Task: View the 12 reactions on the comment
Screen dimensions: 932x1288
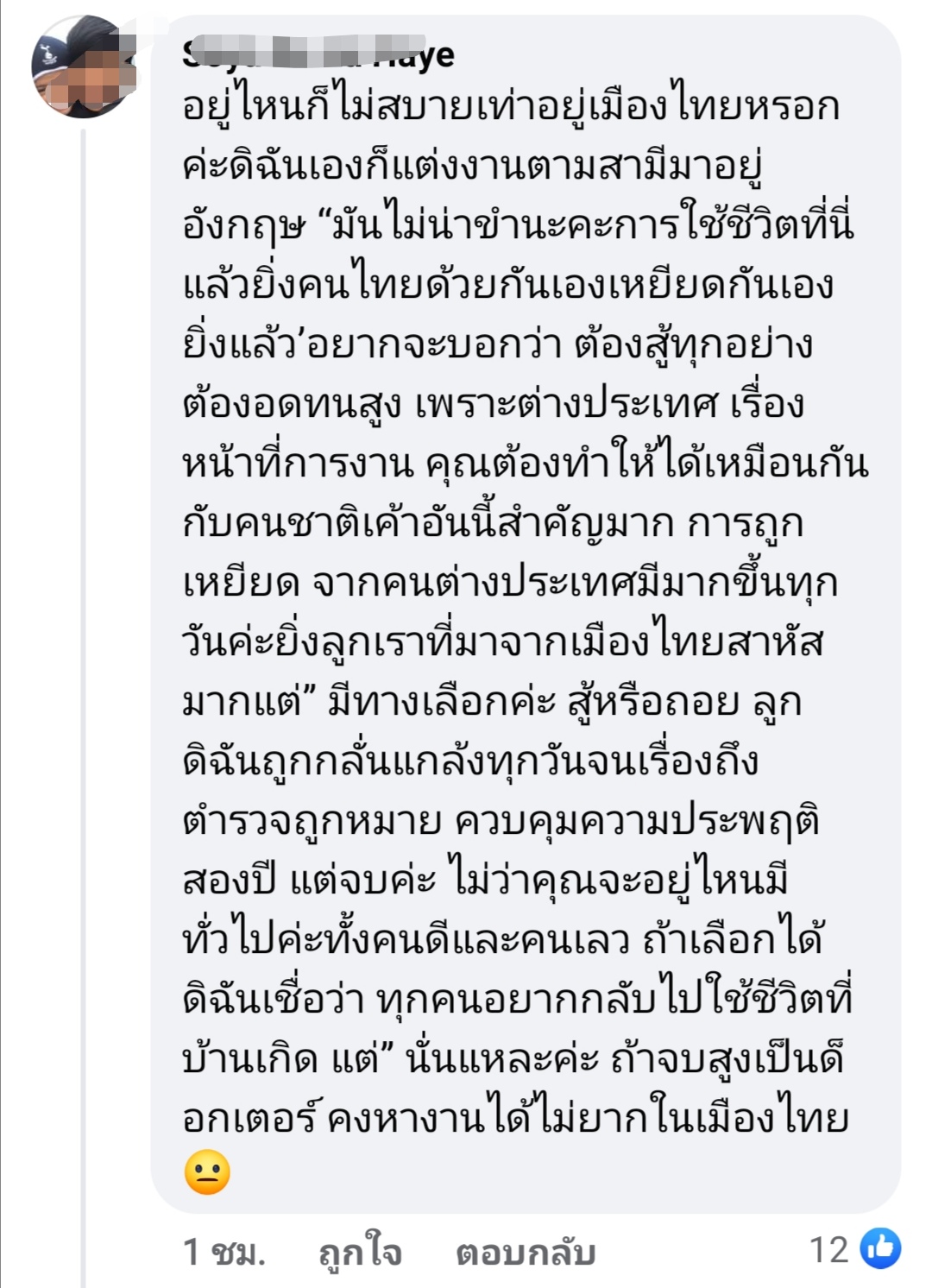Action: coord(855,1249)
